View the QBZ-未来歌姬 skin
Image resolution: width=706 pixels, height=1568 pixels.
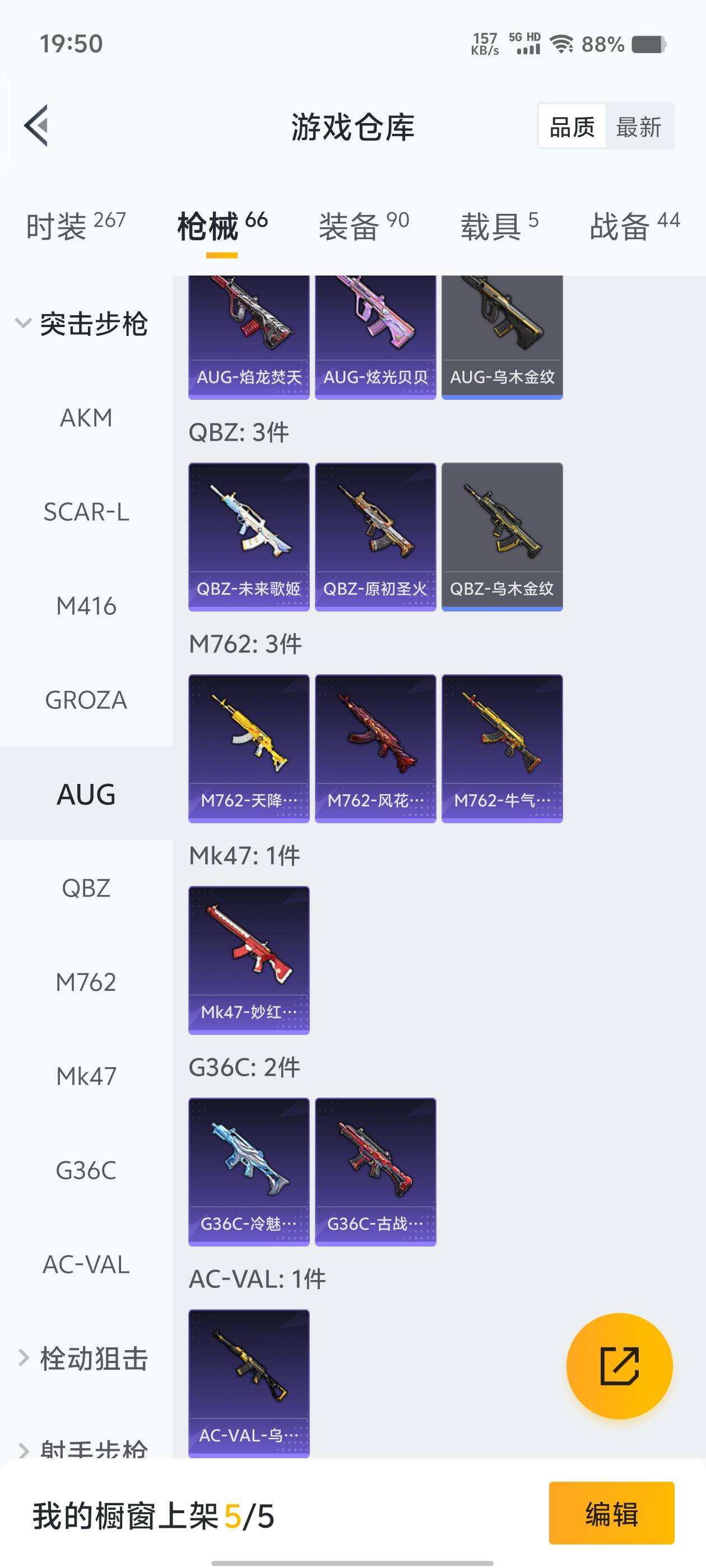coord(249,536)
